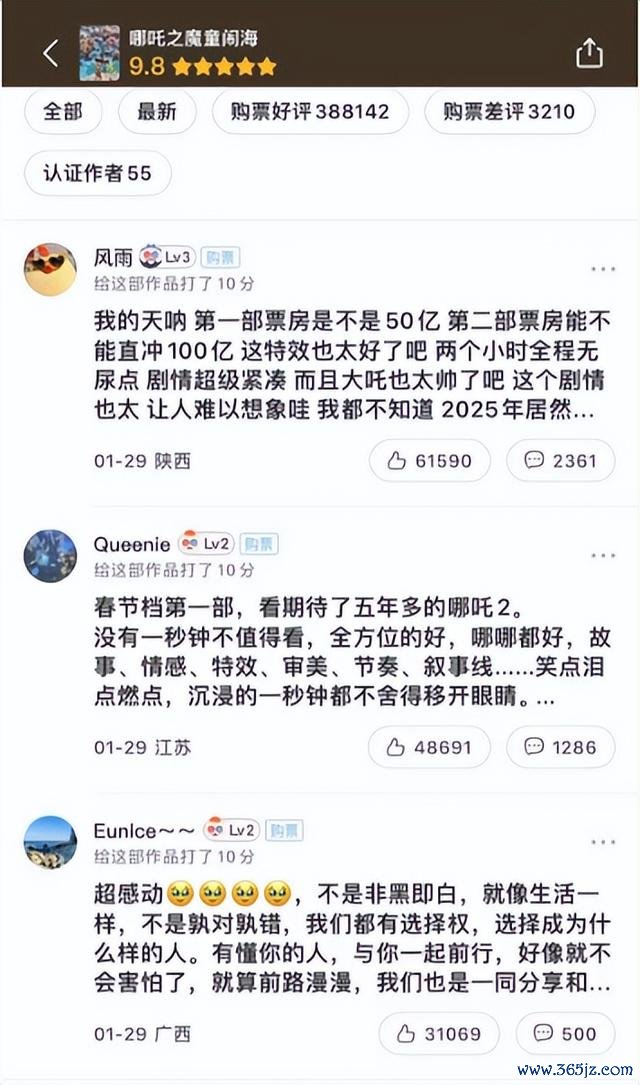Image resolution: width=640 pixels, height=1085 pixels.
Task: Like 风雨's review with 61590 likes
Action: click(429, 461)
